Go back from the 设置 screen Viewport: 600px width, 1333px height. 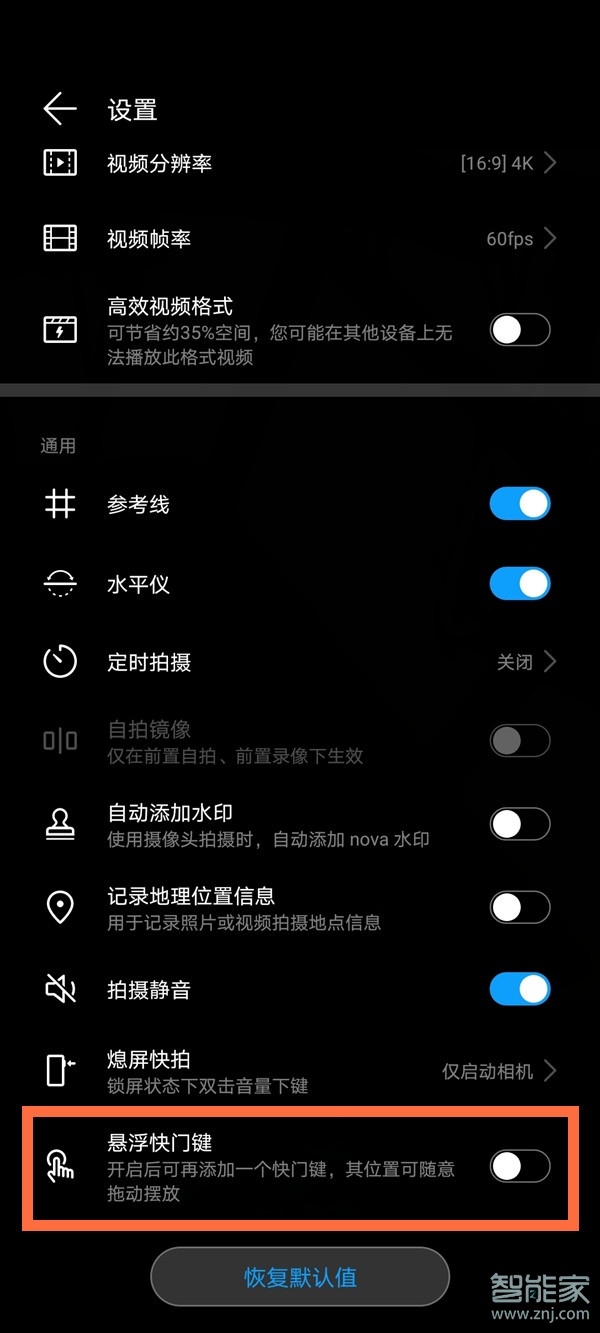click(60, 109)
